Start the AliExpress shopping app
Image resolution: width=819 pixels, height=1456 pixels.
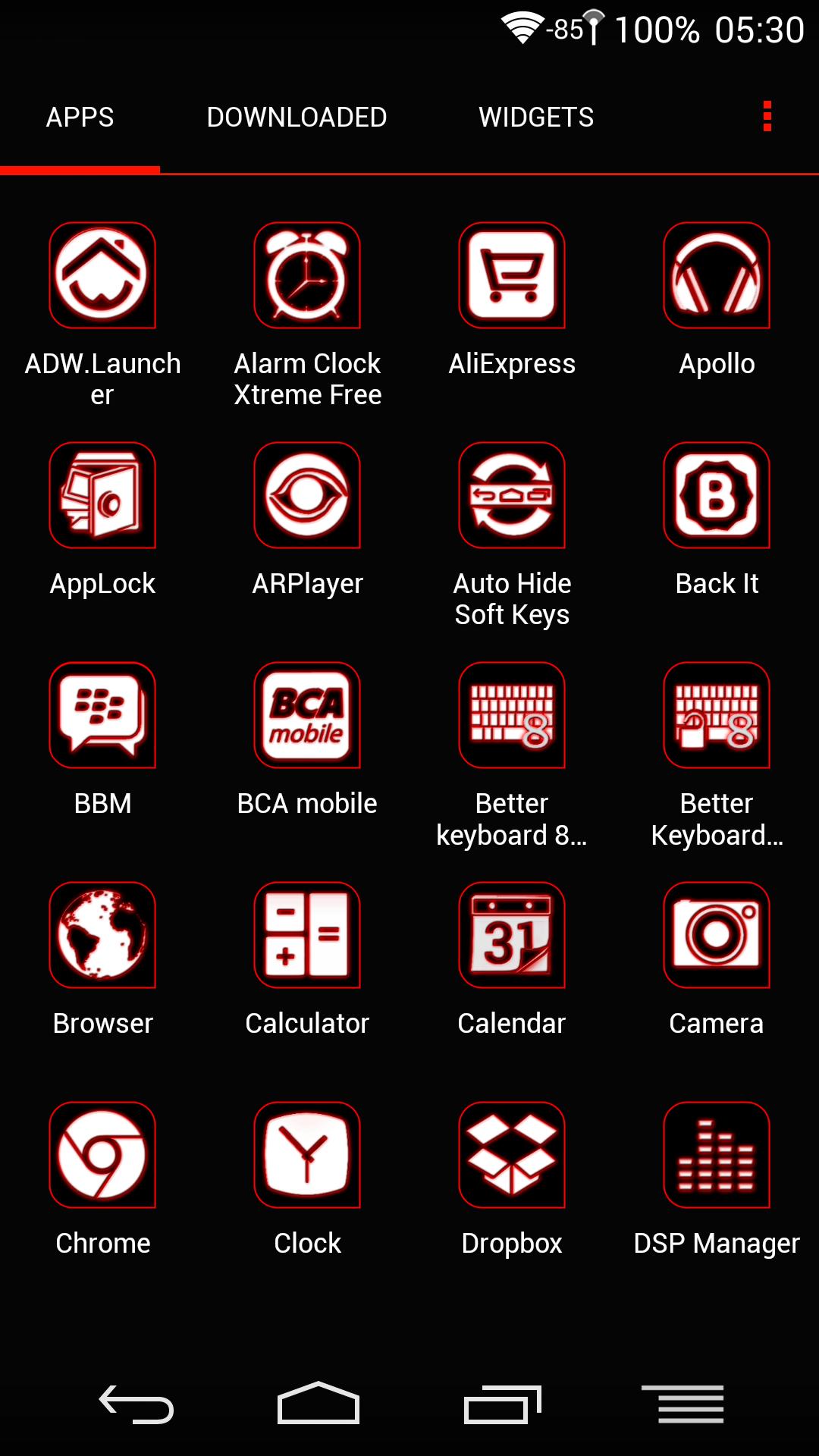click(512, 275)
